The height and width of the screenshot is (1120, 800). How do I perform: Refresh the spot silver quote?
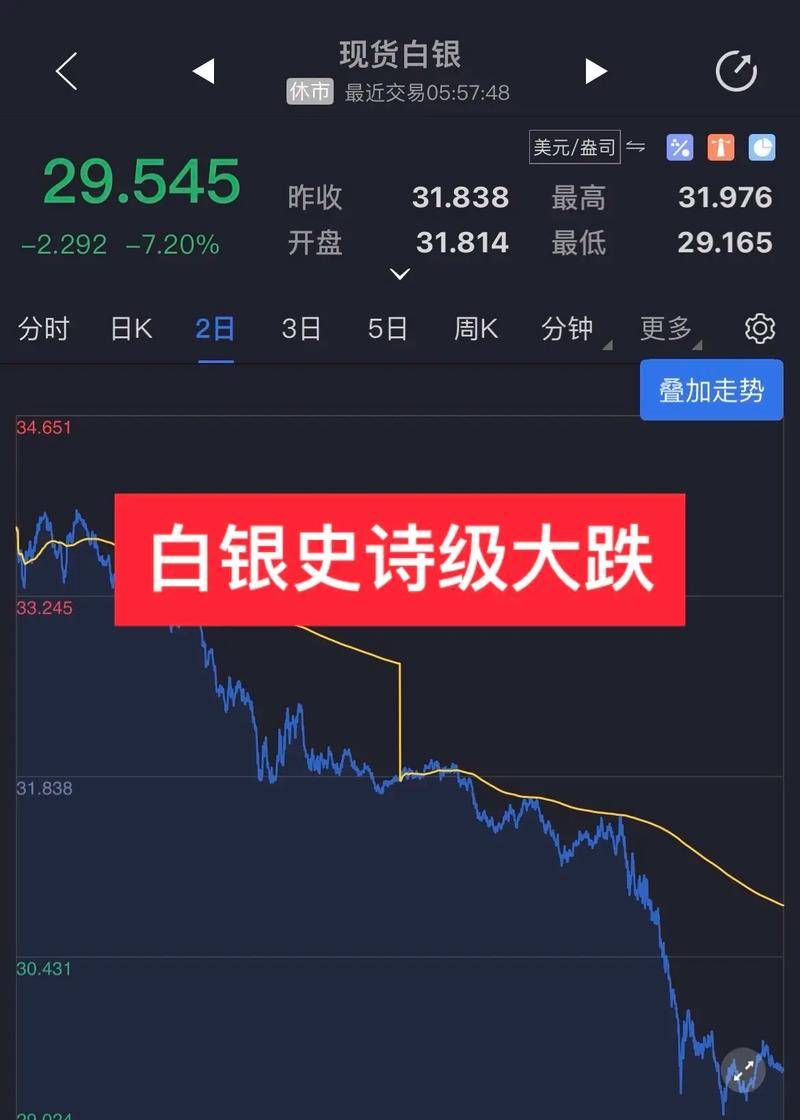pos(736,71)
